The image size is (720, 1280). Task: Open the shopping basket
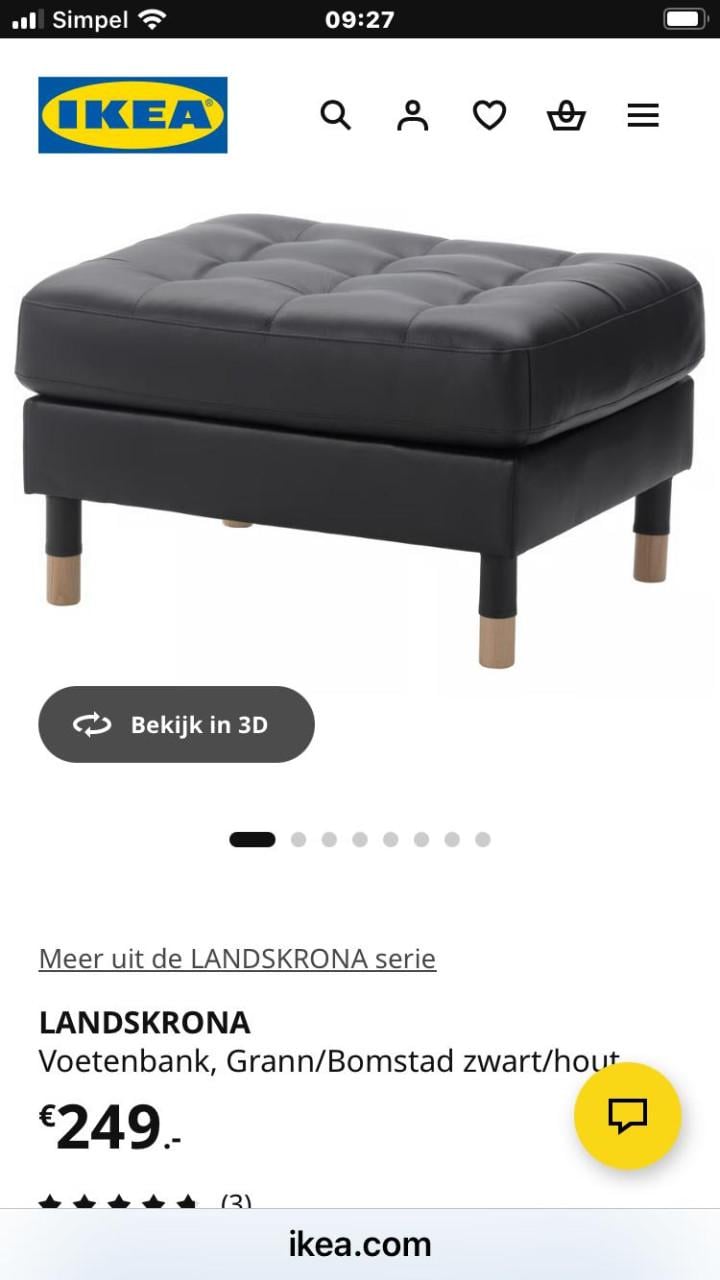click(x=566, y=115)
